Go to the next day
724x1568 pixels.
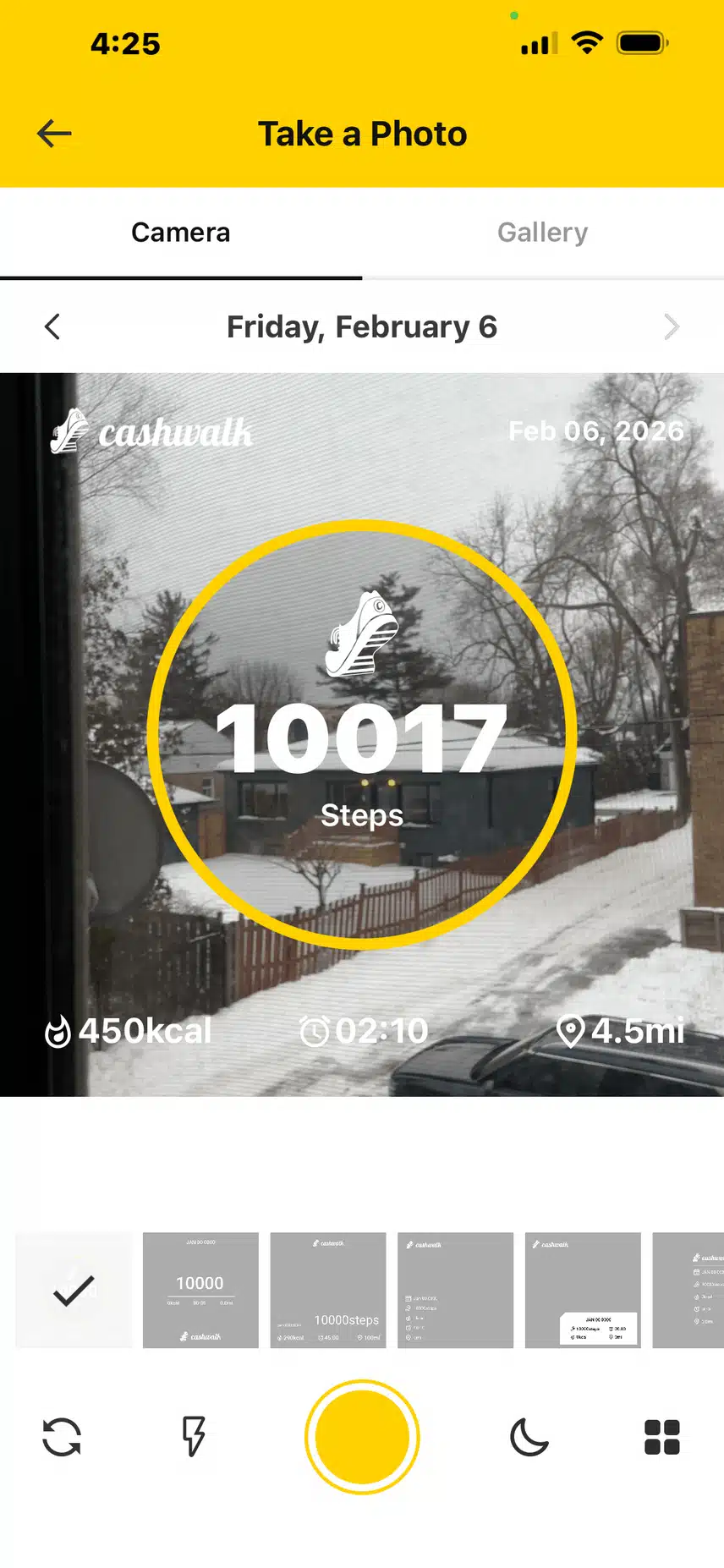(x=671, y=326)
